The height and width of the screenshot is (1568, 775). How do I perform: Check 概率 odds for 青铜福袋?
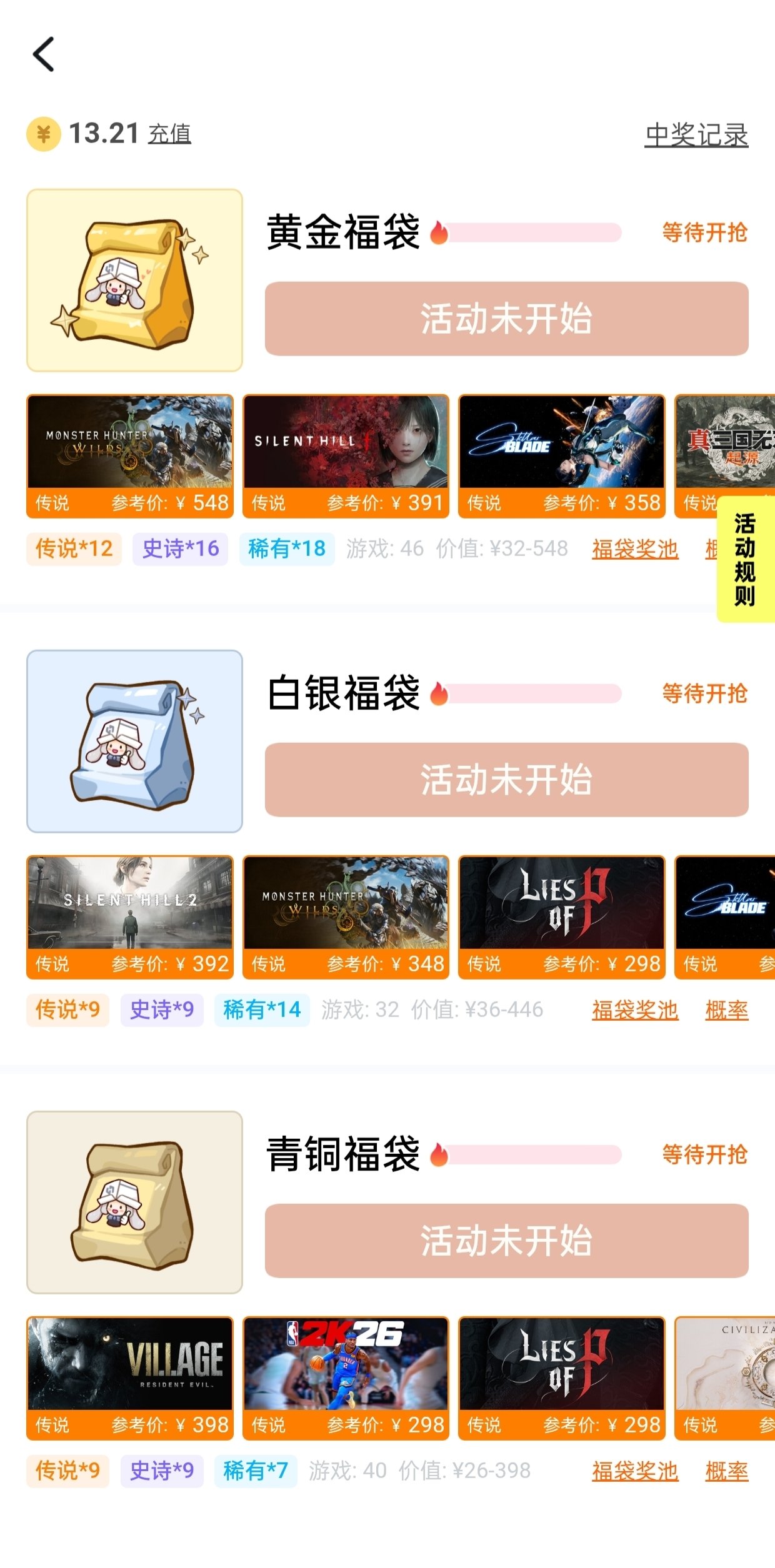[x=726, y=1471]
